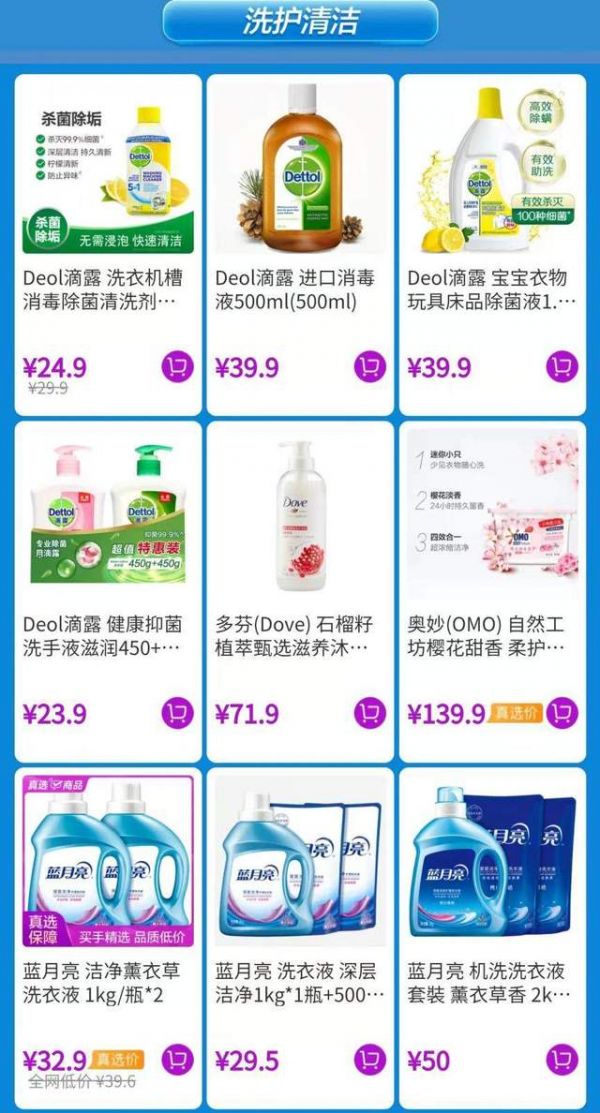The height and width of the screenshot is (1113, 600).
Task: Add Deol洗衣机槽清洗剂 to cart
Action: pyautogui.click(x=177, y=367)
